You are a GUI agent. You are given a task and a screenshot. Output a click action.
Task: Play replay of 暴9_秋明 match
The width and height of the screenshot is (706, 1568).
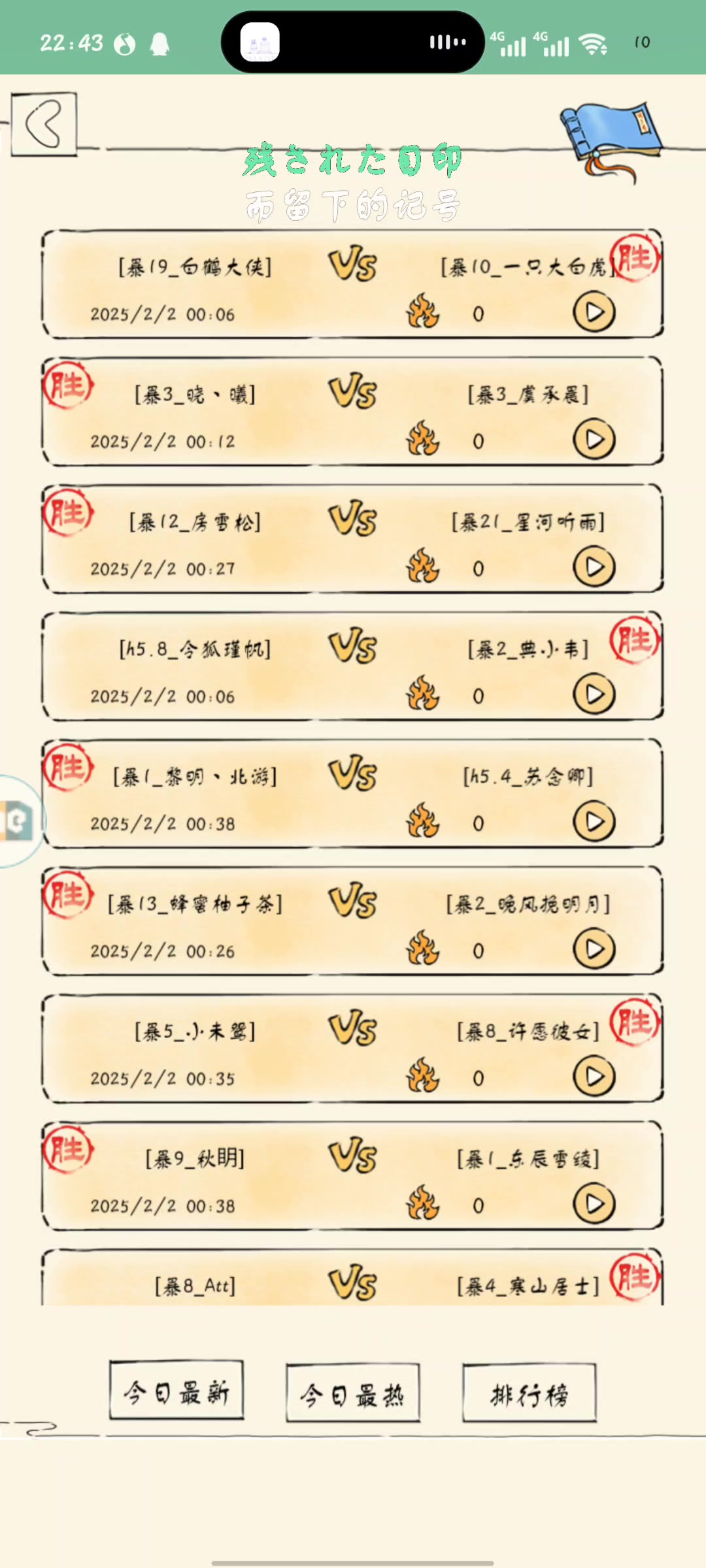click(x=594, y=1205)
